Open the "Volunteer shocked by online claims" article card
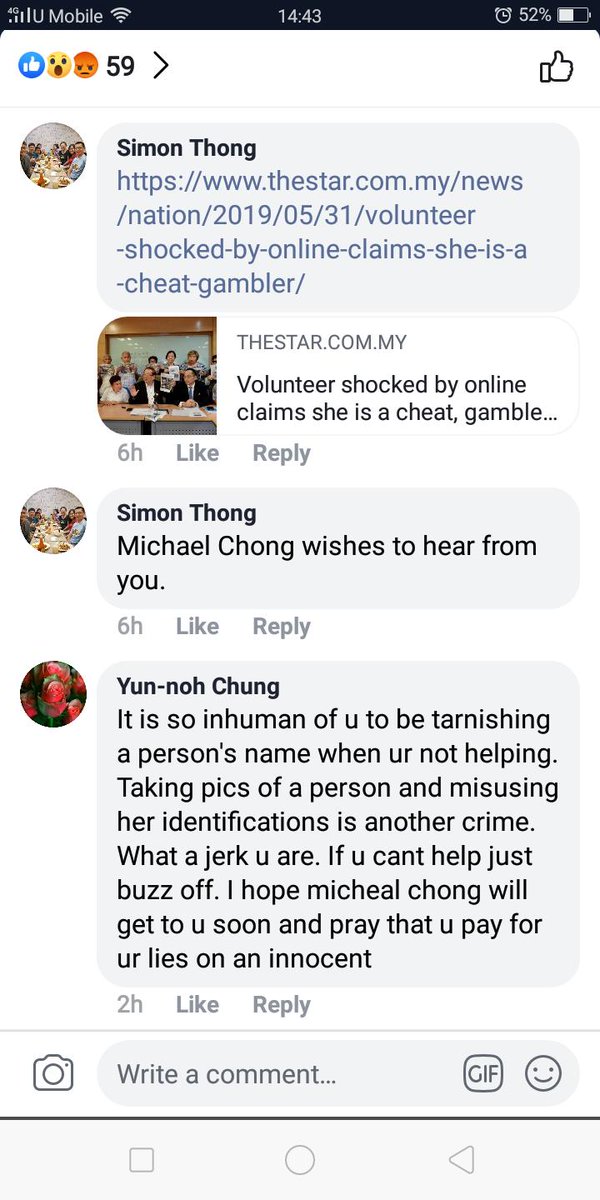The image size is (600, 1200). tap(338, 376)
